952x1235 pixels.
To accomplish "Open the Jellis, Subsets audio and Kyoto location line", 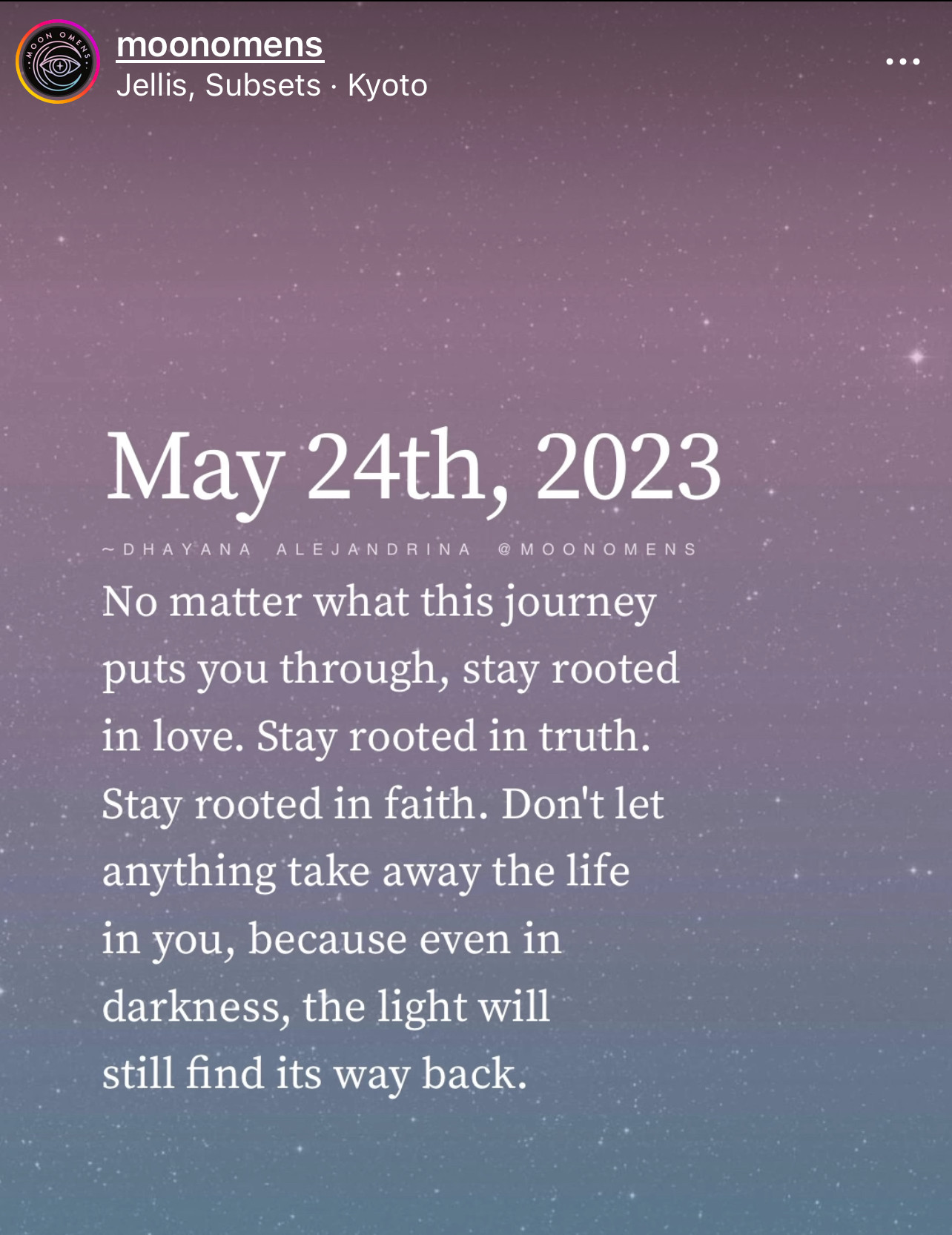I will coord(271,85).
